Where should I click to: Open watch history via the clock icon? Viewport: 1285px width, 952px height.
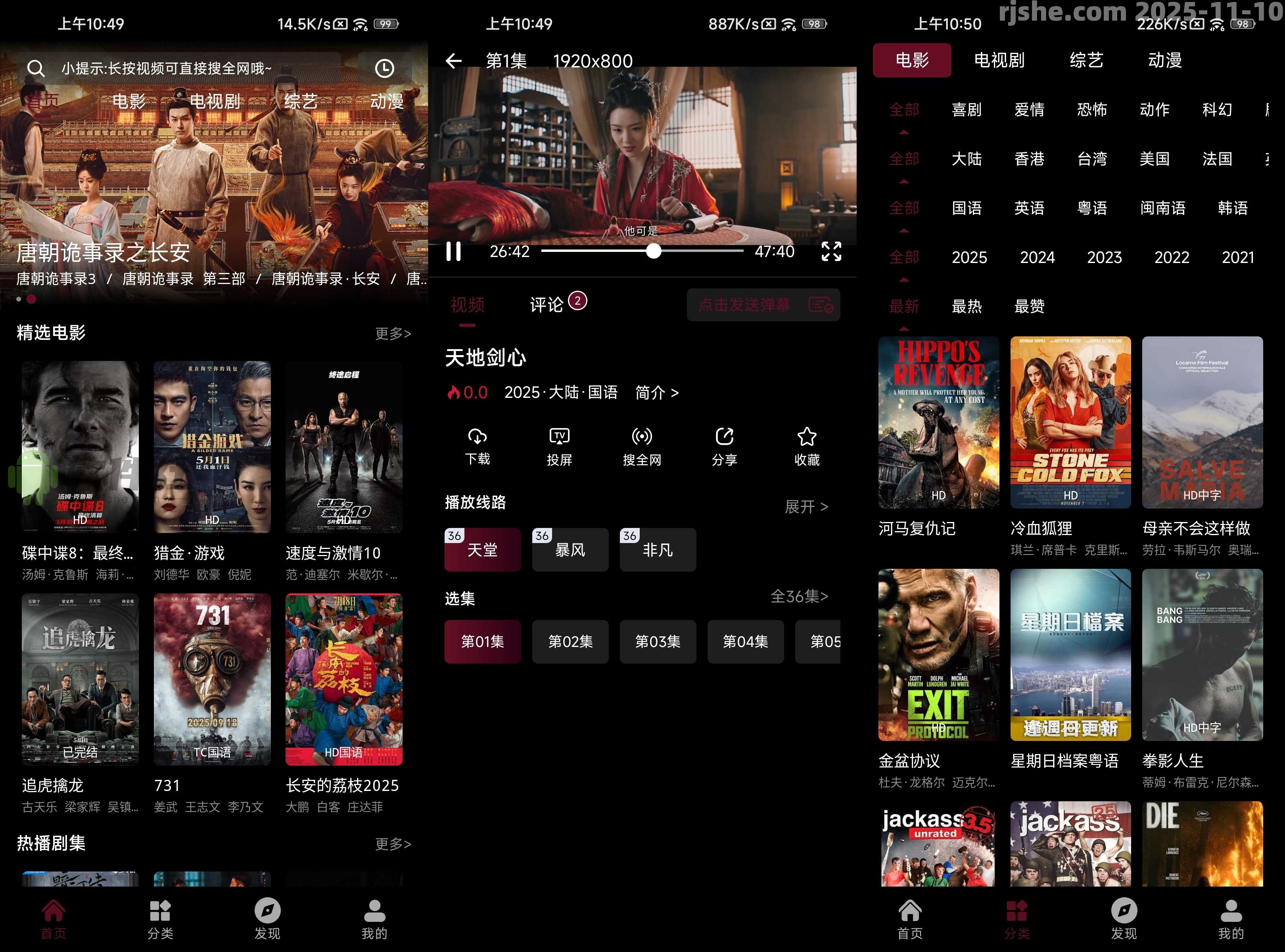coord(384,69)
